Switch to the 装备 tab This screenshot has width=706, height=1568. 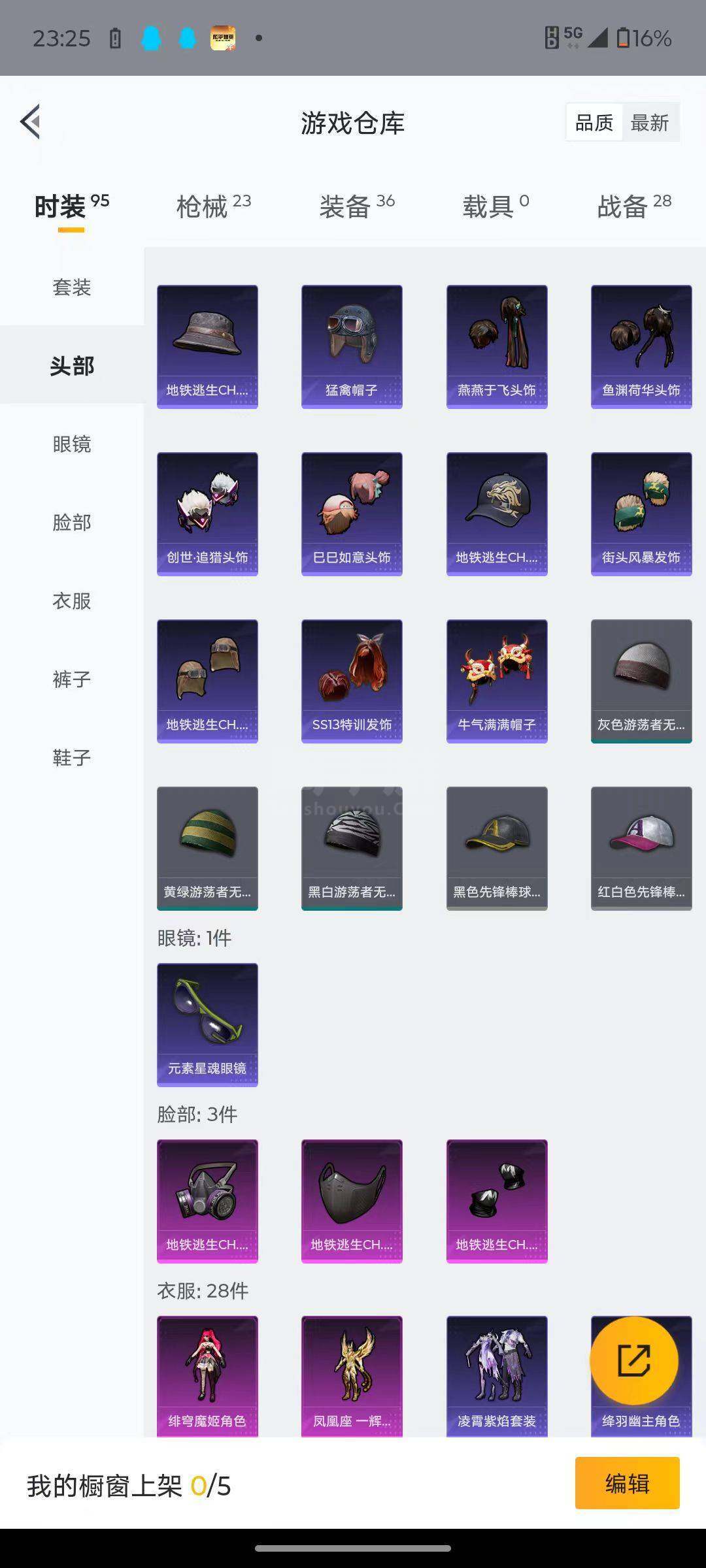click(x=357, y=206)
